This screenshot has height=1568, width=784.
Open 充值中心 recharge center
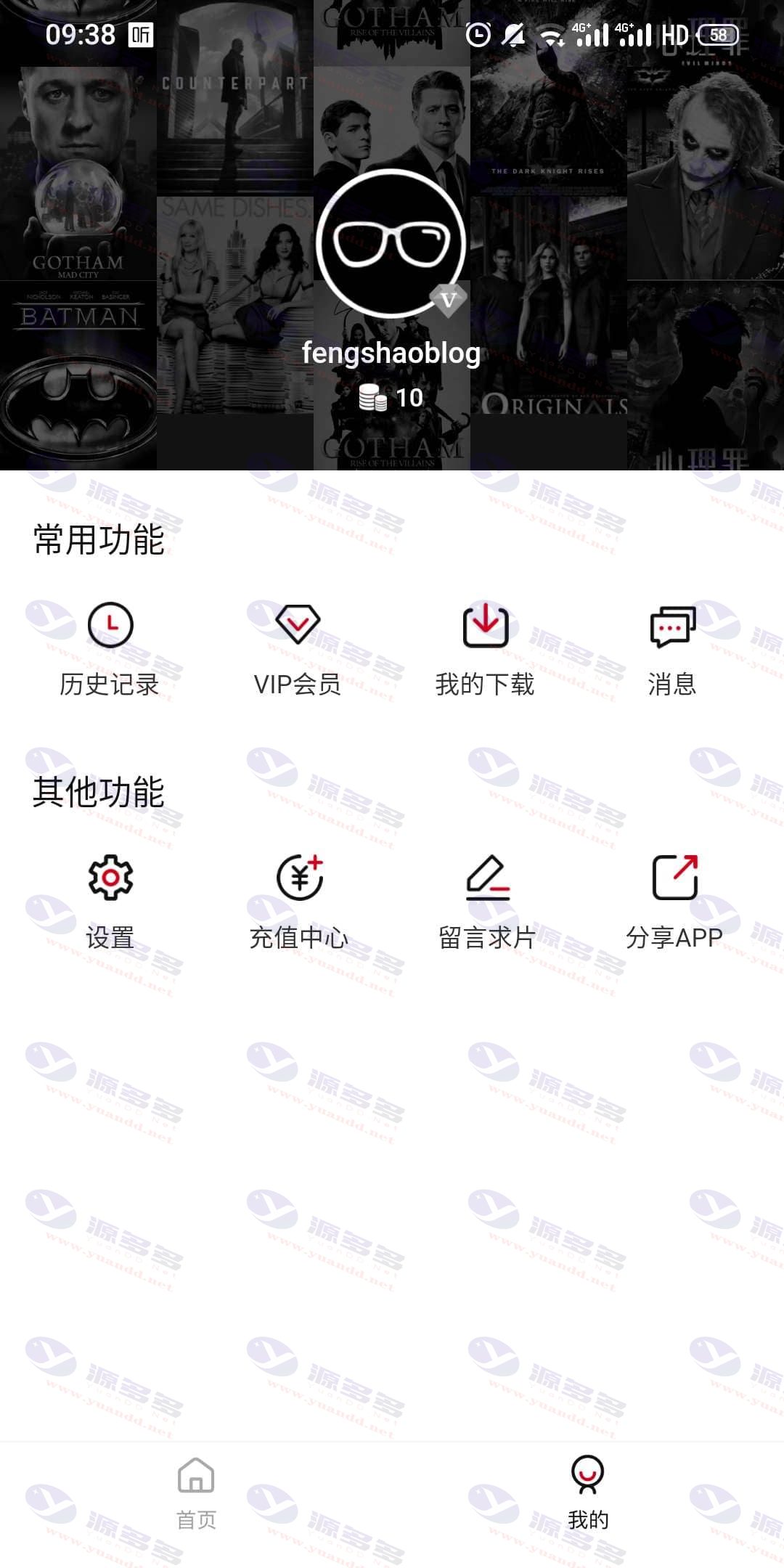[x=299, y=902]
